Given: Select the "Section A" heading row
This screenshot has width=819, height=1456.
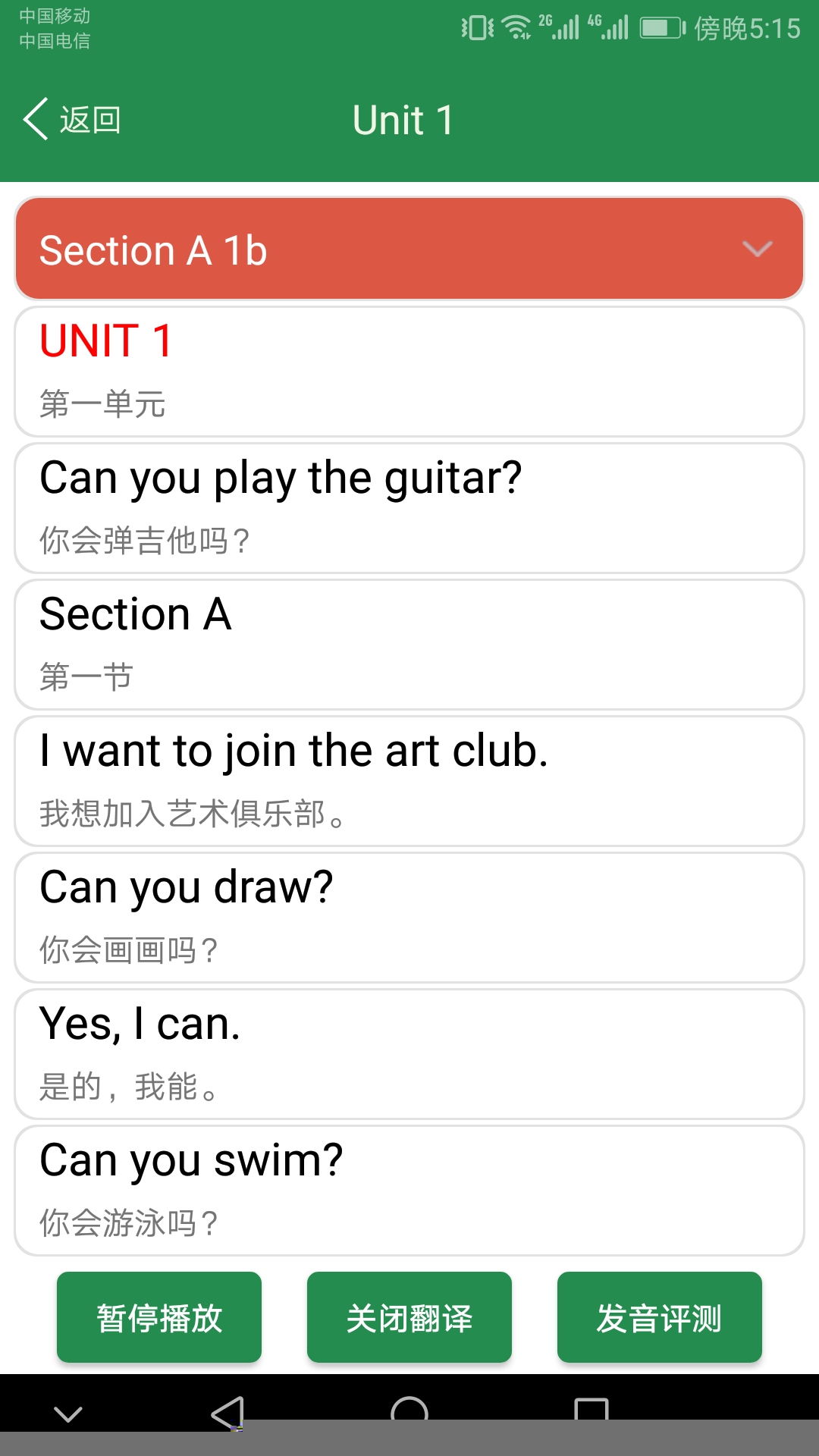Looking at the screenshot, I should tap(409, 644).
